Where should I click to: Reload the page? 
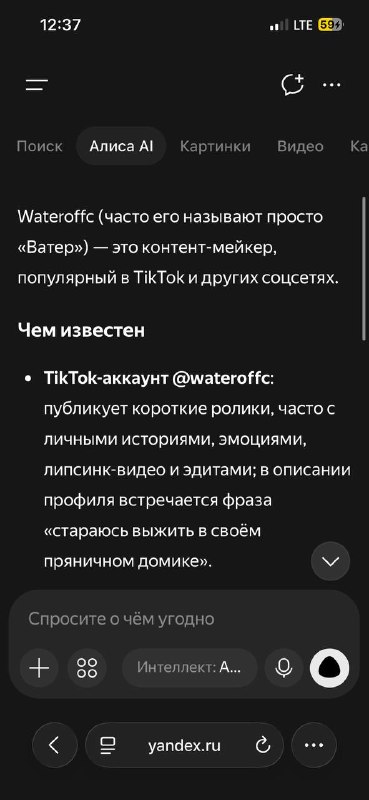pos(262,746)
